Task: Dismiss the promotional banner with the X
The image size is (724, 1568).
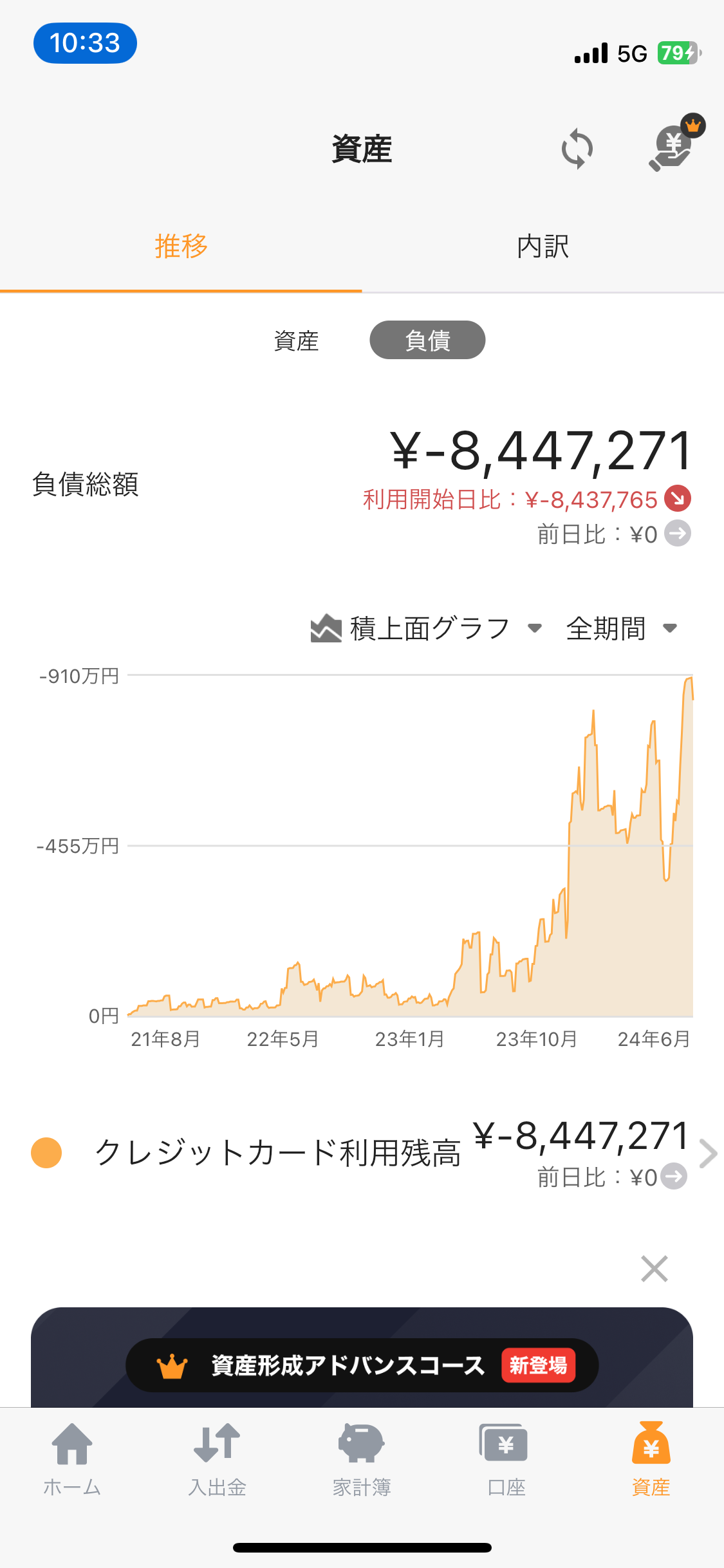Action: (654, 1269)
